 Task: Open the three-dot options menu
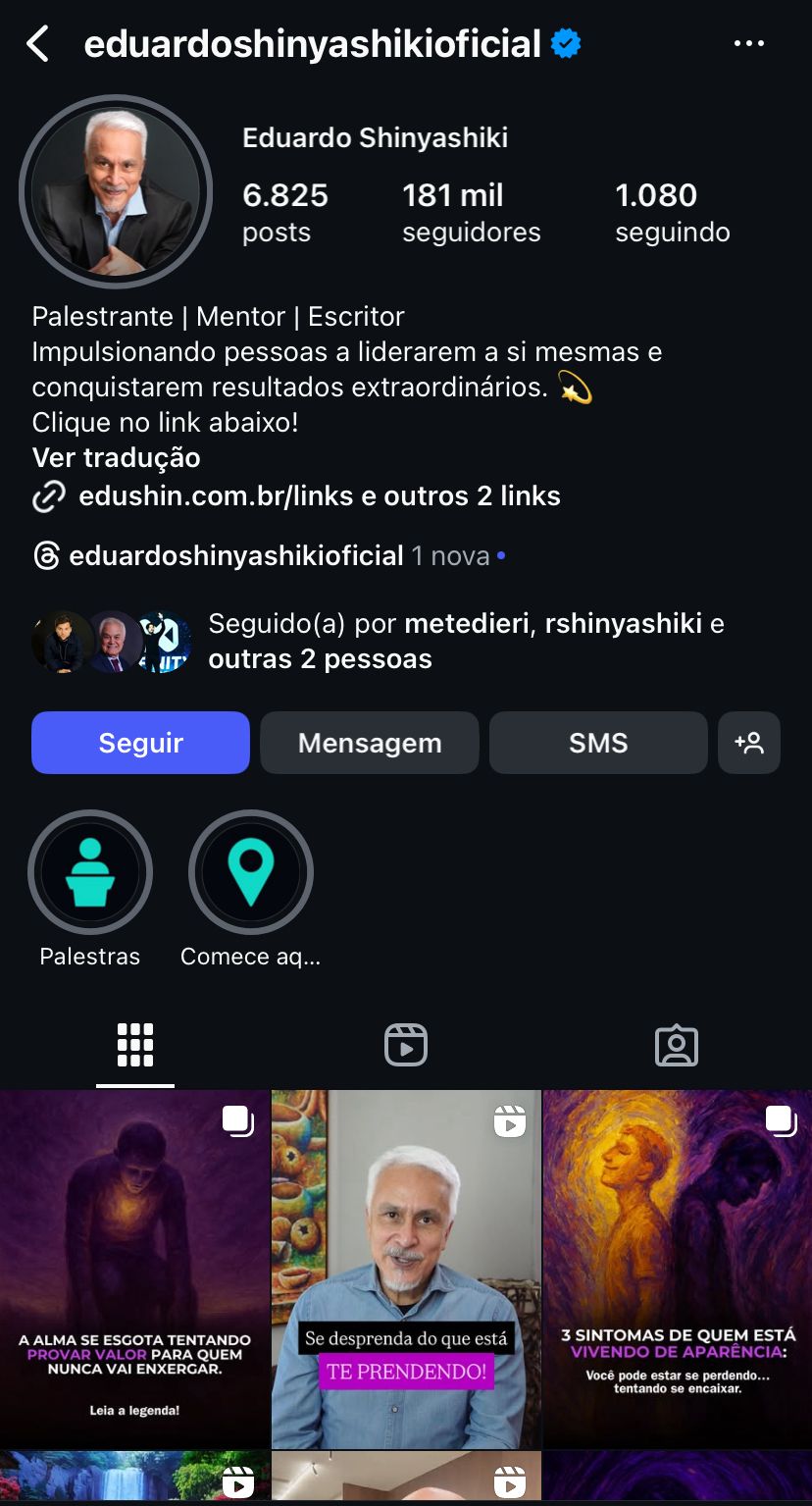pos(750,42)
